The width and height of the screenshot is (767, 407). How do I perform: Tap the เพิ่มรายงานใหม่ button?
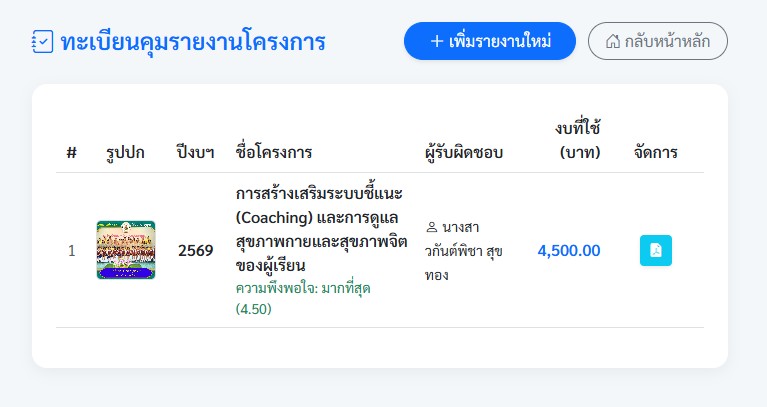pyautogui.click(x=489, y=41)
